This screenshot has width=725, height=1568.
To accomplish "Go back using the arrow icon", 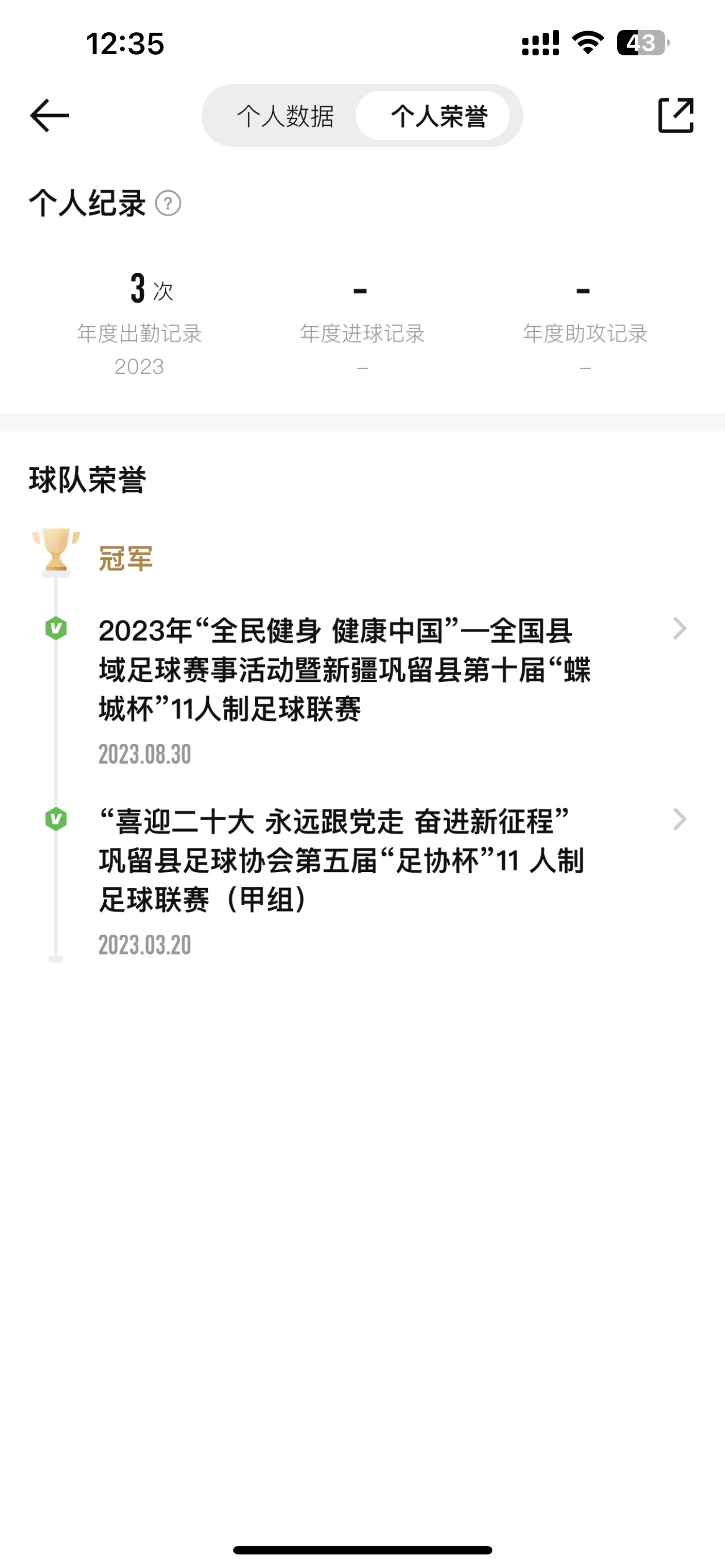I will click(x=49, y=116).
